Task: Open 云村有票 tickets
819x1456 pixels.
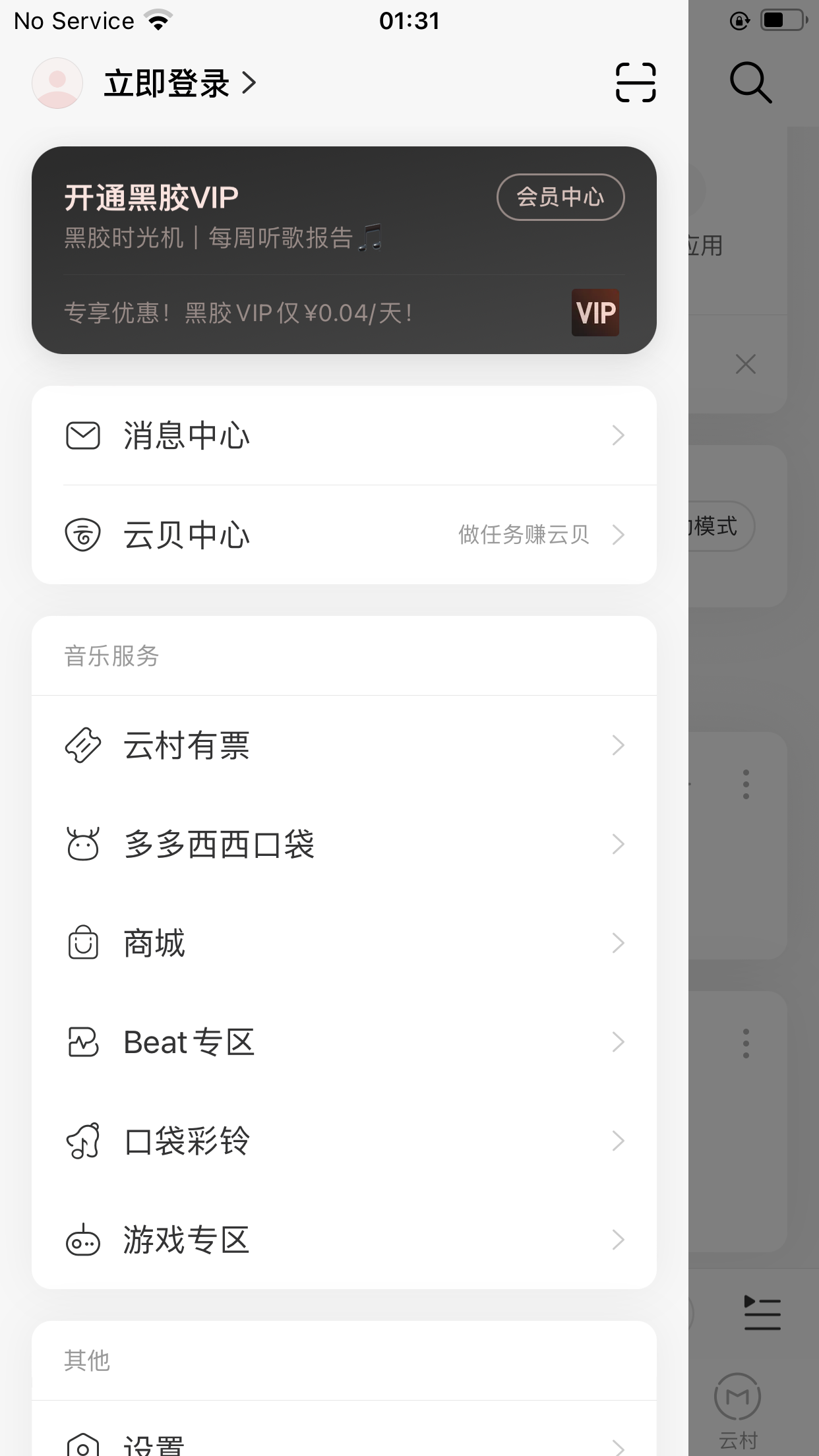Action: tap(344, 746)
